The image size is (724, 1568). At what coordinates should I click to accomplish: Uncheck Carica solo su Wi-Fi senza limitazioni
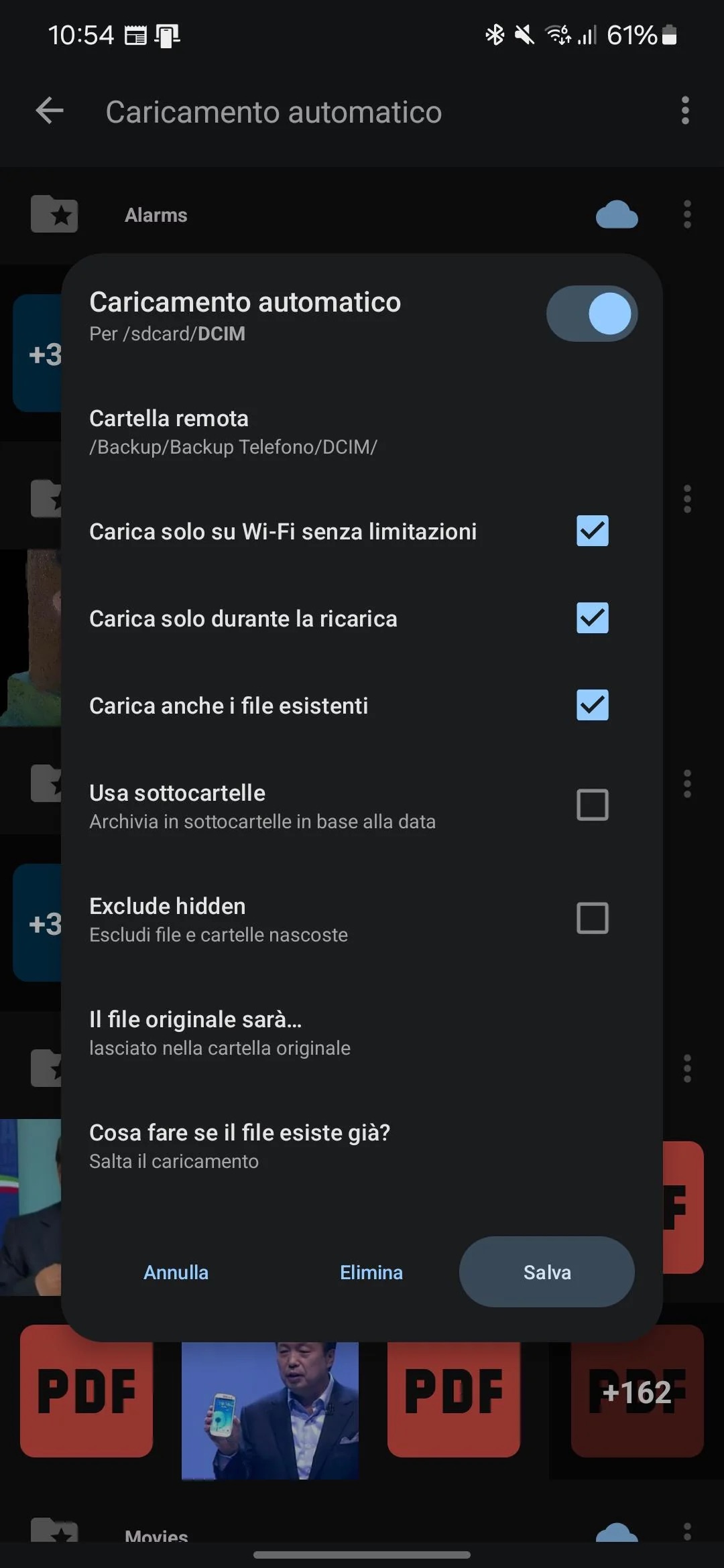point(592,531)
